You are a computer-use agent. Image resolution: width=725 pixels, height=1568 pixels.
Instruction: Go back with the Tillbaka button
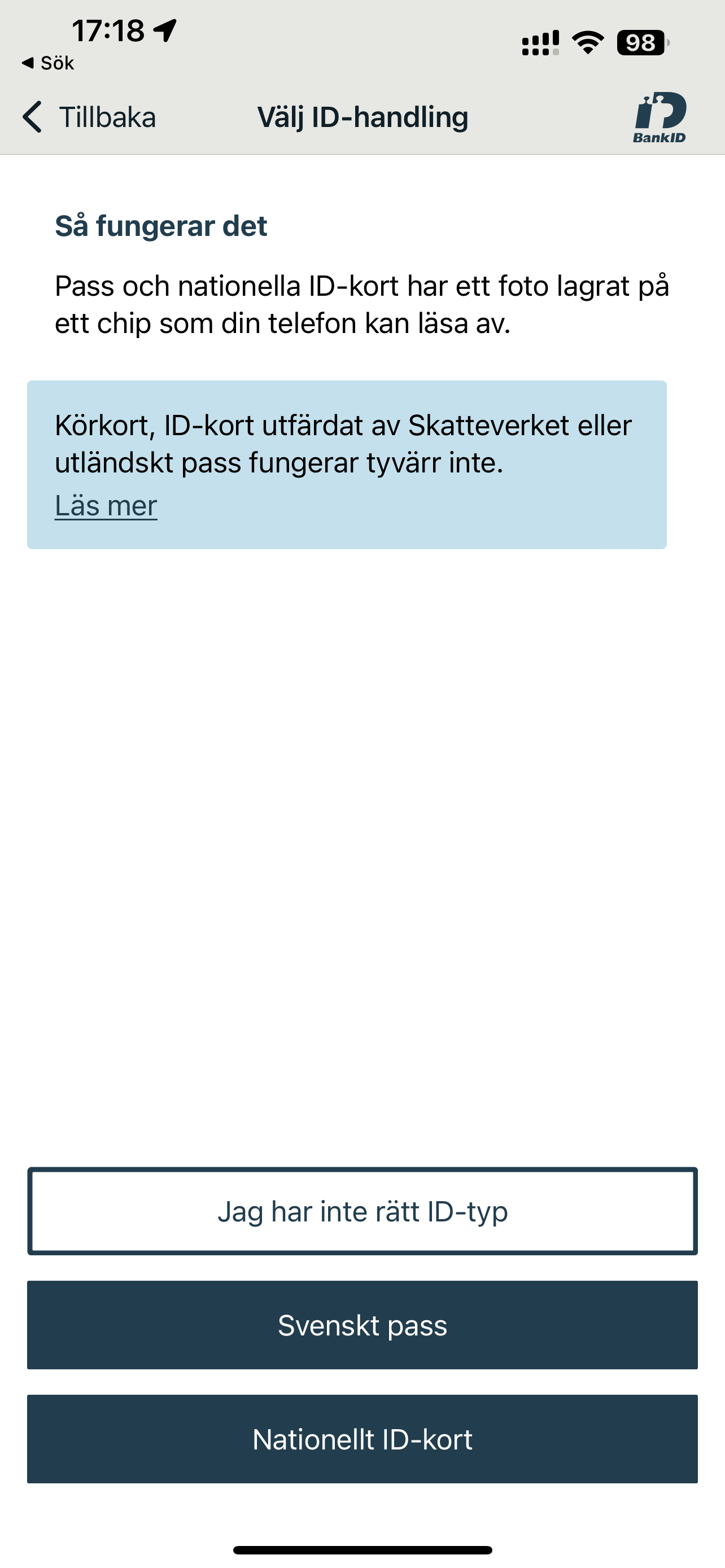[89, 117]
